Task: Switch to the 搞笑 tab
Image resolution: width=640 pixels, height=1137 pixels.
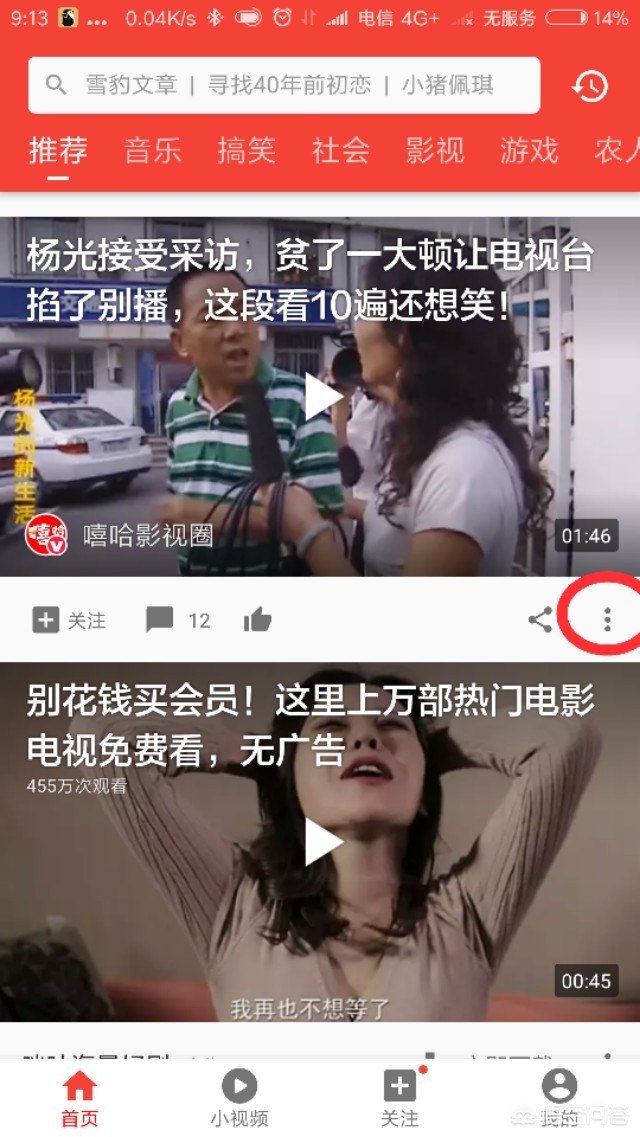Action: 246,151
